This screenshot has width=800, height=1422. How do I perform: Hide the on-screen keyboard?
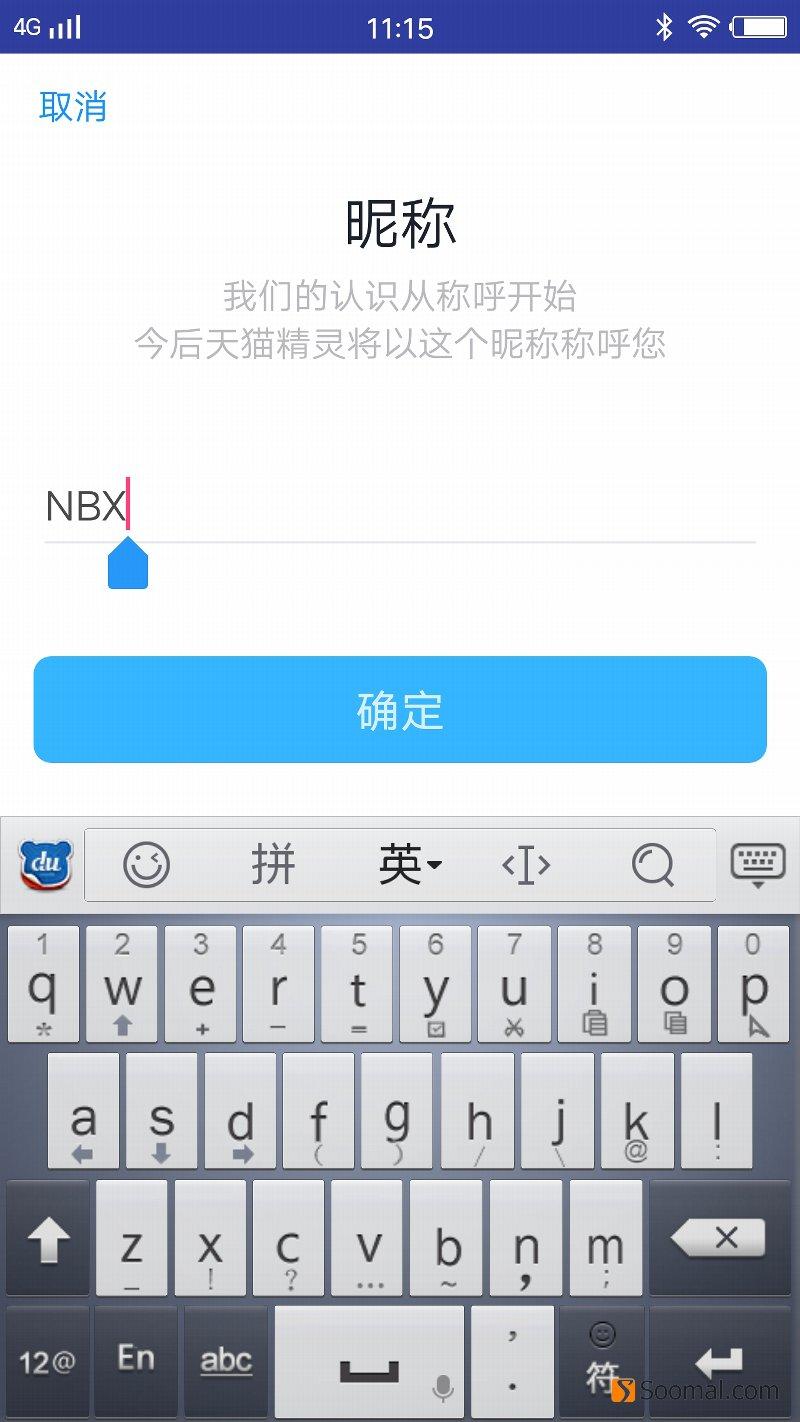pos(757,864)
